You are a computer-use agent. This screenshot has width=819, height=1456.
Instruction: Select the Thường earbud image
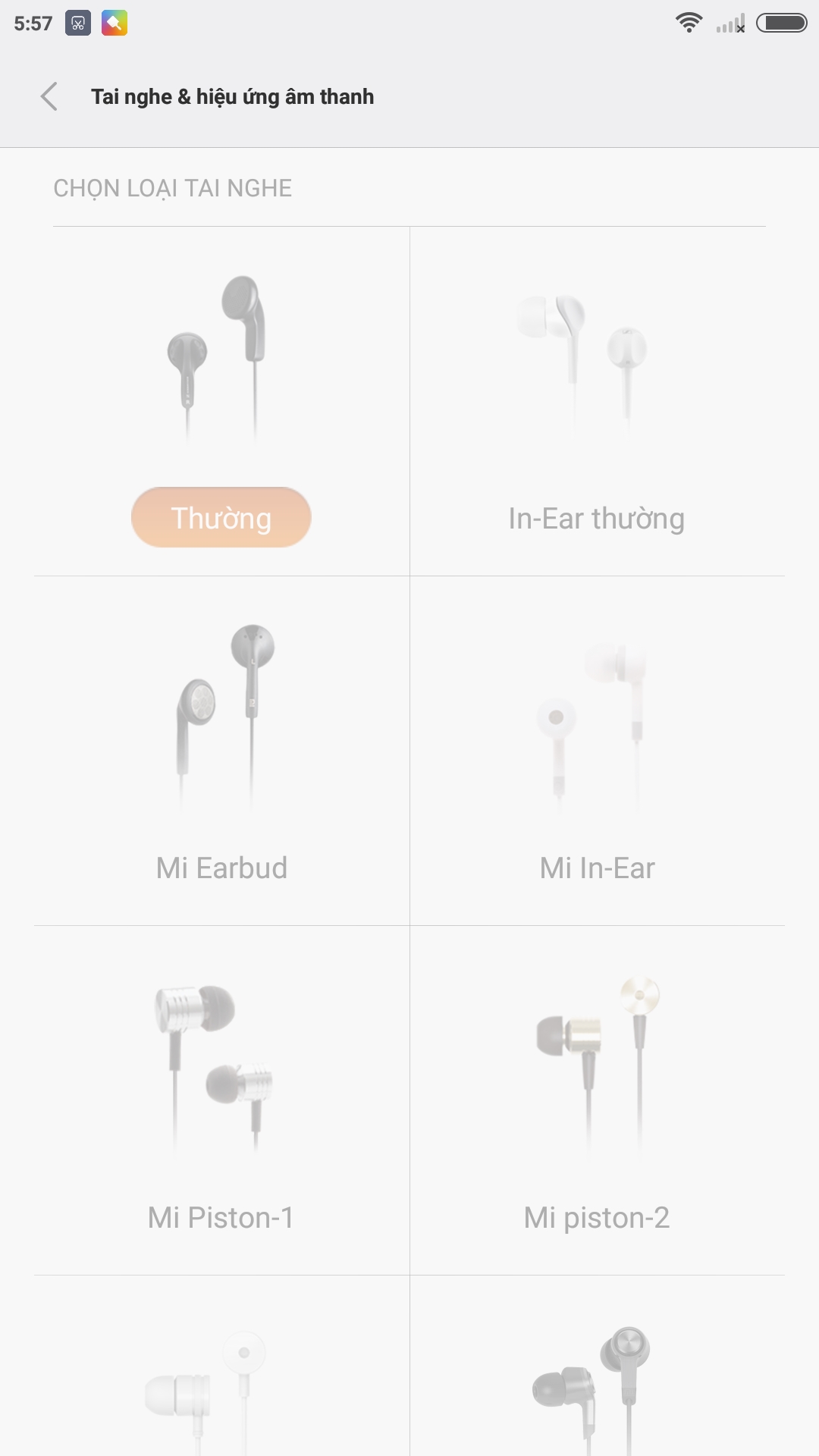pos(220,356)
